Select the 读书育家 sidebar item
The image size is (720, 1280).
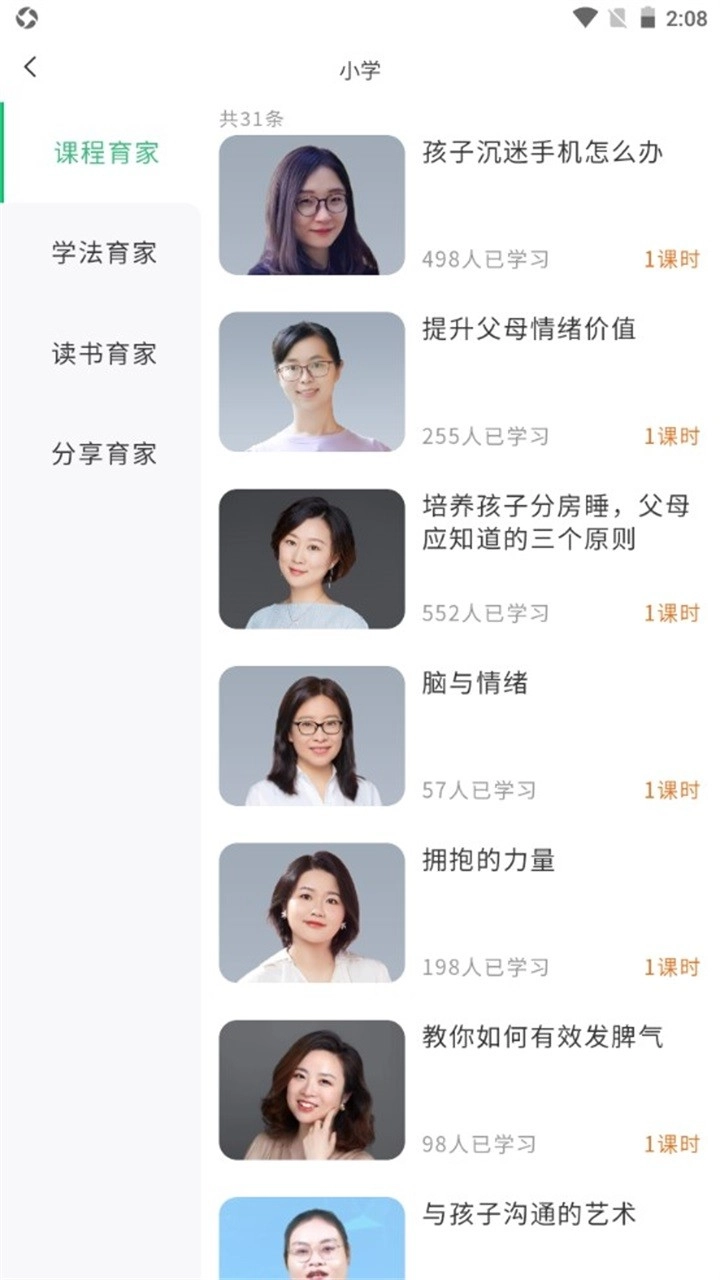tap(105, 355)
